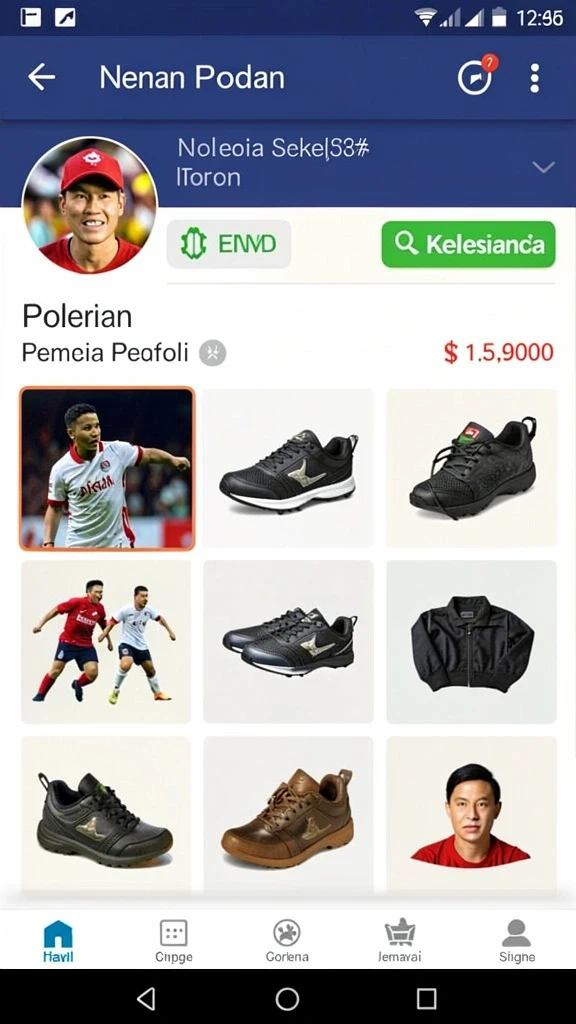Viewport: 576px width, 1024px height.
Task: Open the brown leather shoe tile
Action: click(x=289, y=813)
